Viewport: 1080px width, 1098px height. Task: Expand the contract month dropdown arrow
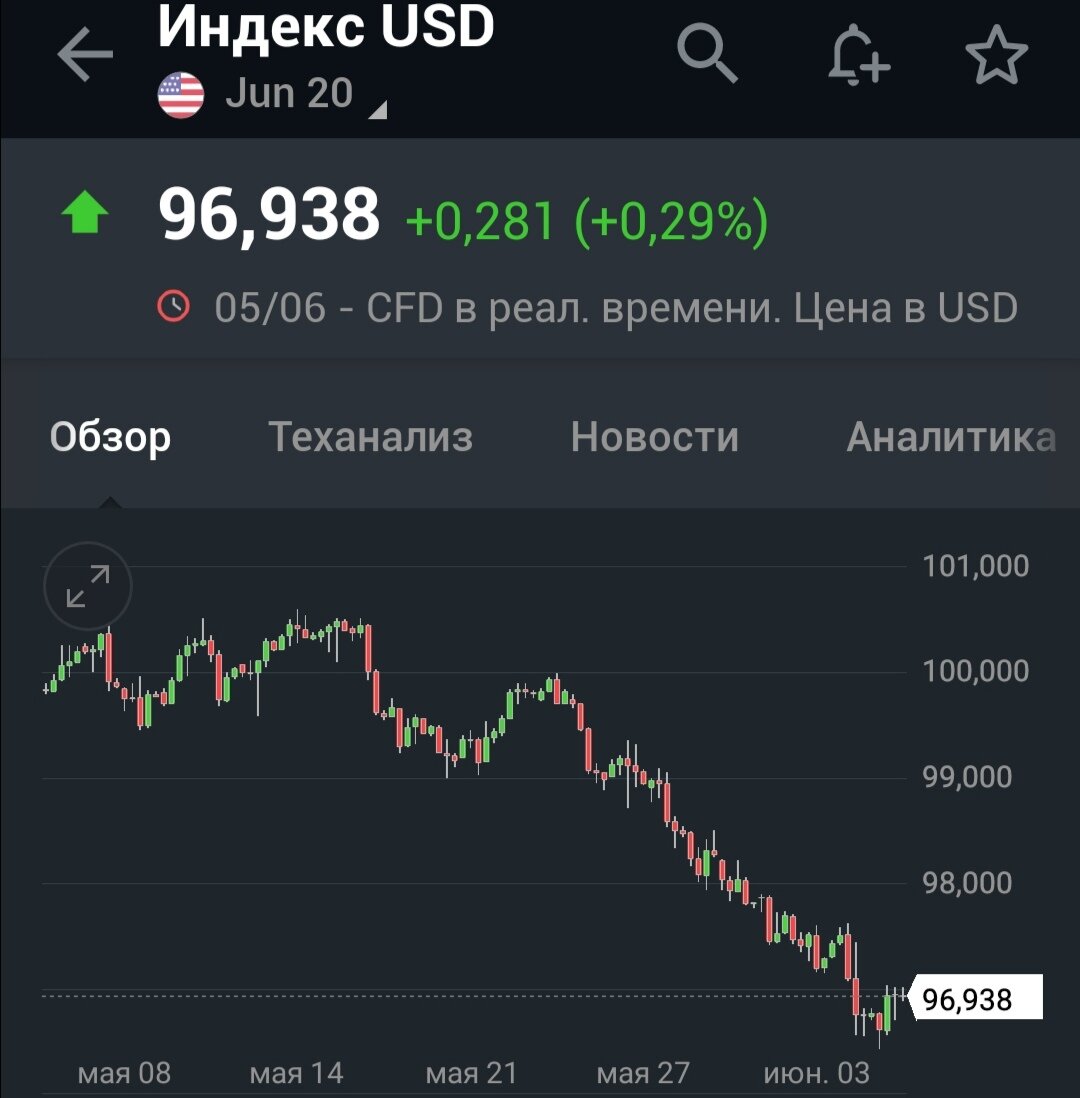[378, 110]
